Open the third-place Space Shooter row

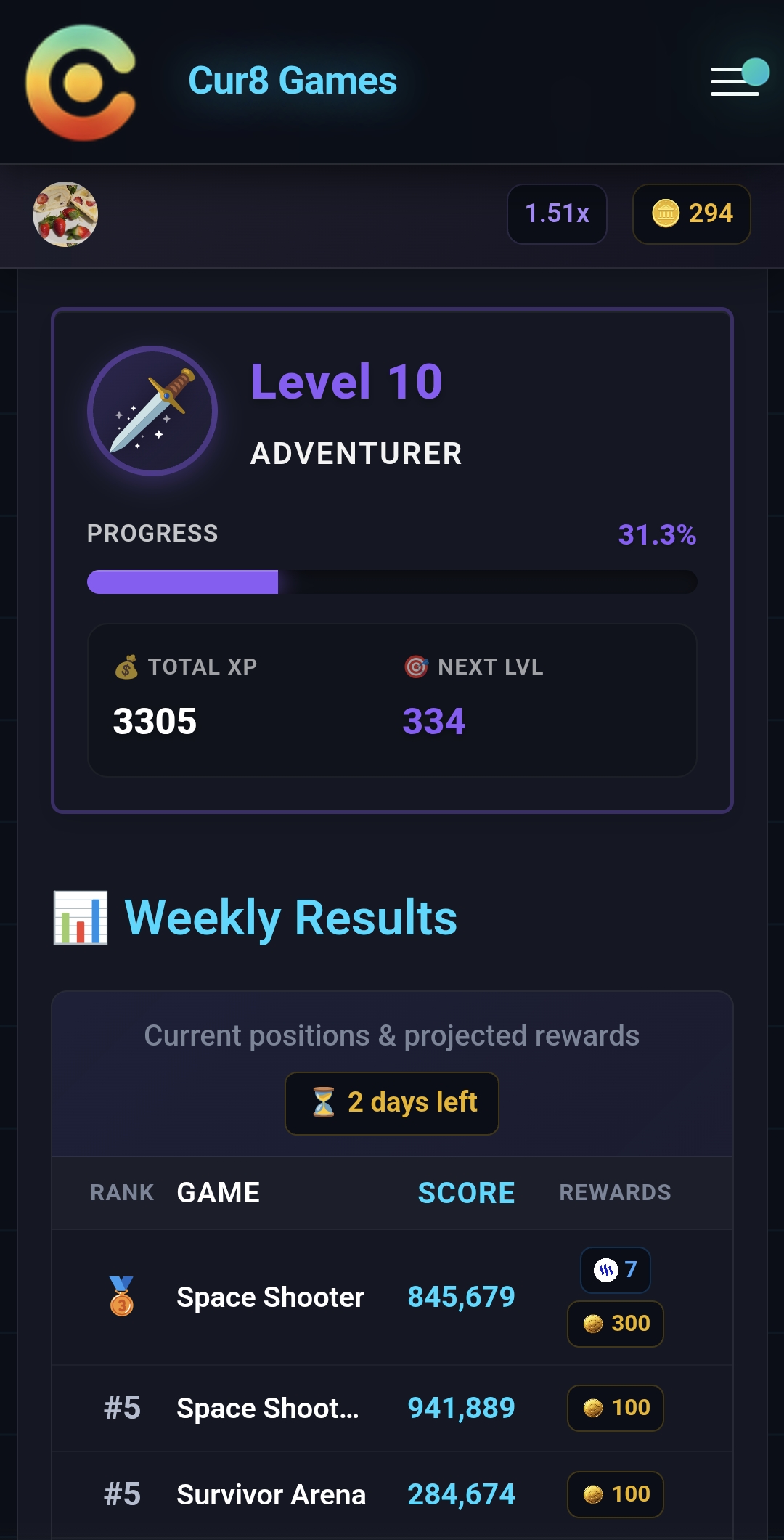click(392, 1297)
